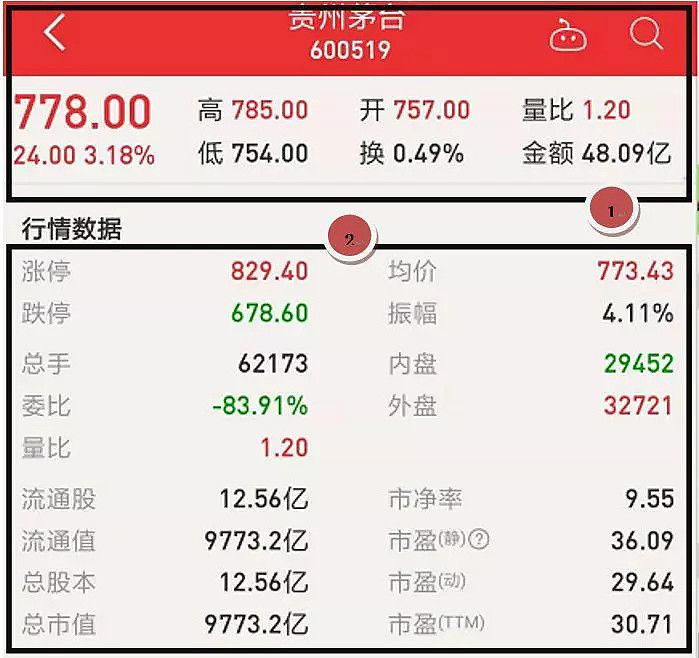The image size is (699, 658).
Task: Go back from the 贵州茅台 stock page
Action: (x=55, y=33)
